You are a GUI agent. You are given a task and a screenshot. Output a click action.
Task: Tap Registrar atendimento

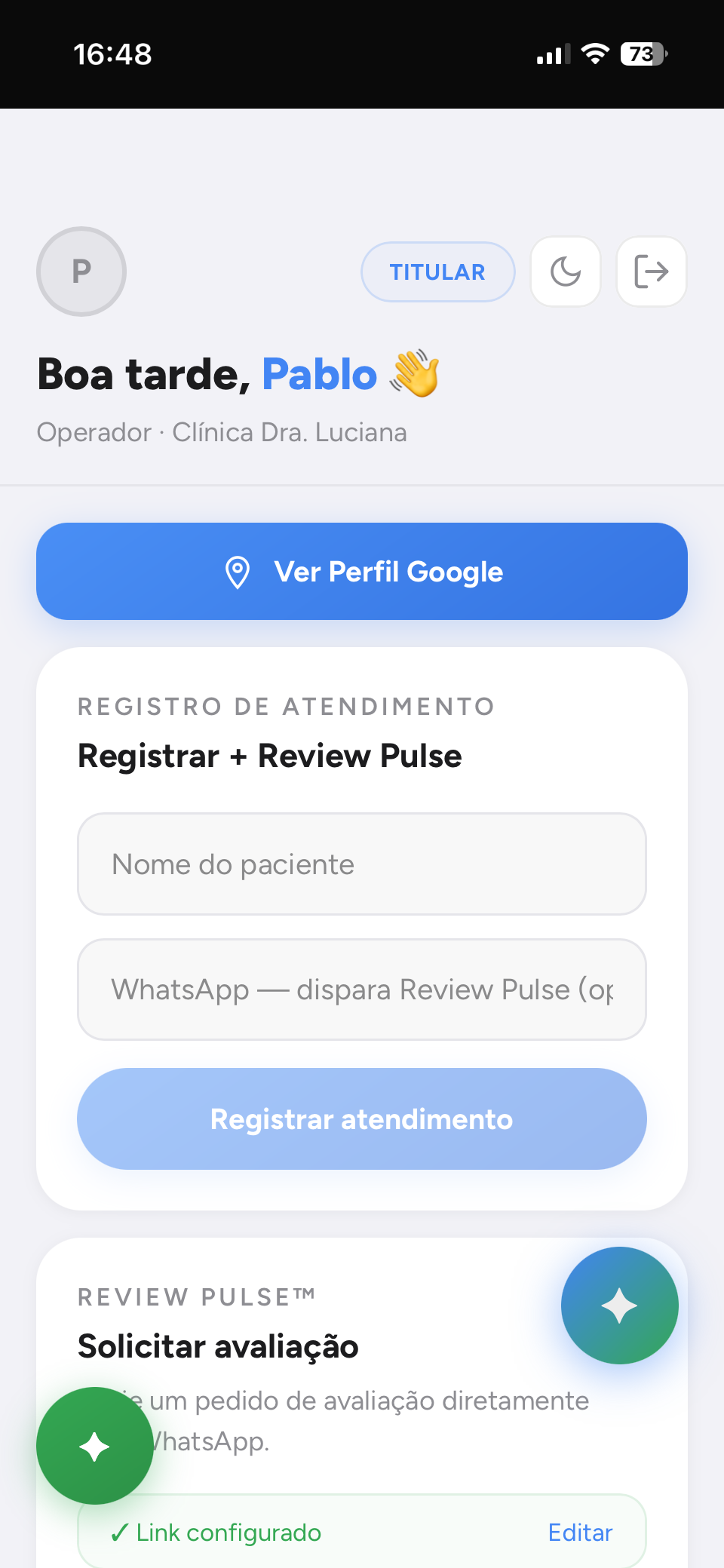(362, 1119)
